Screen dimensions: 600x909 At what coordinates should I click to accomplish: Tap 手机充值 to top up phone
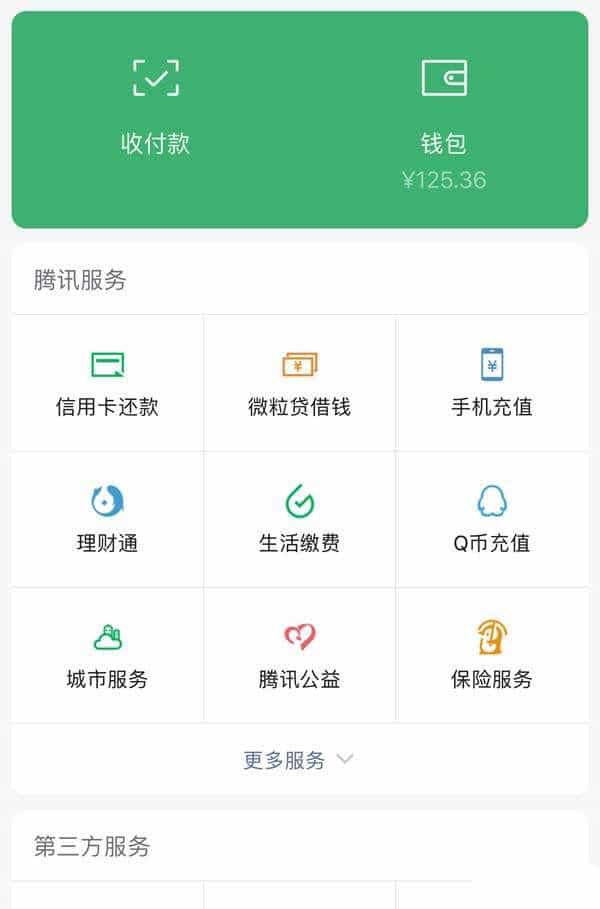click(x=492, y=384)
